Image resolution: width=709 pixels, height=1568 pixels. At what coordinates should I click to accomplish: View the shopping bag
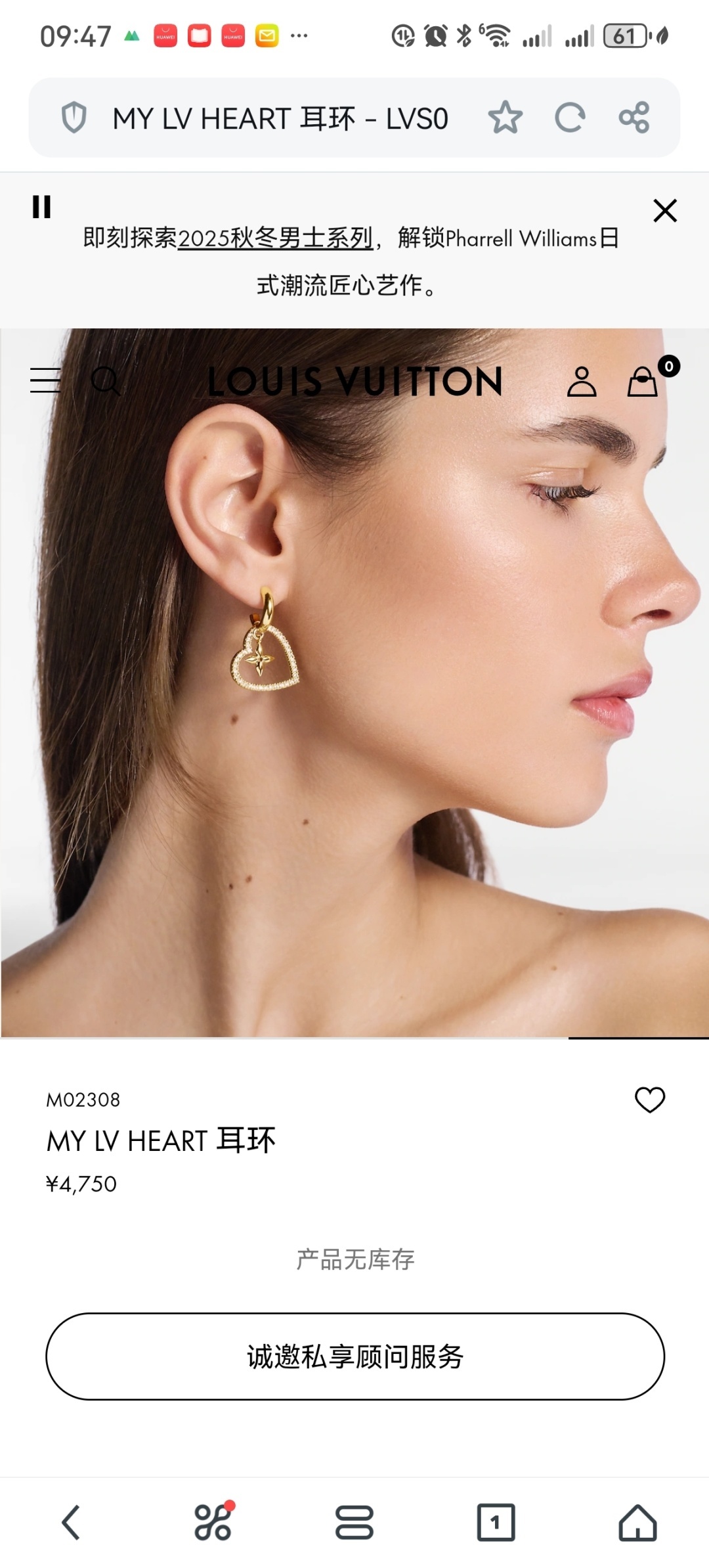click(643, 382)
